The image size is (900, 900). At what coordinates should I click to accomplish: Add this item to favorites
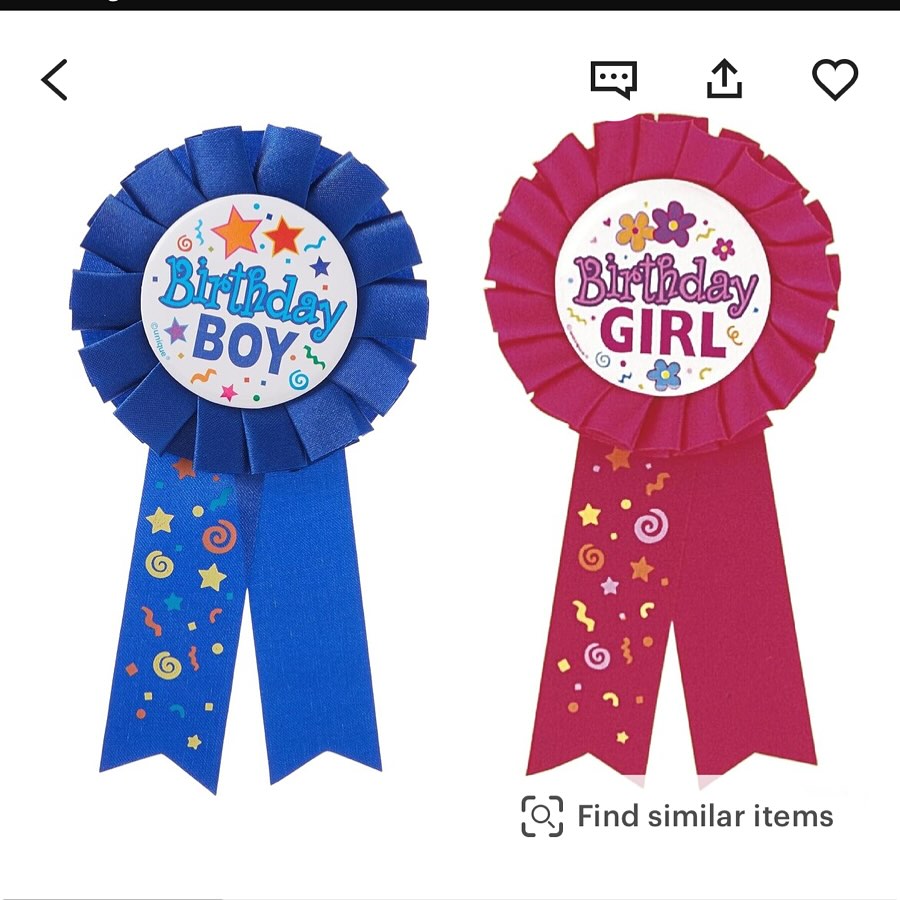(834, 80)
